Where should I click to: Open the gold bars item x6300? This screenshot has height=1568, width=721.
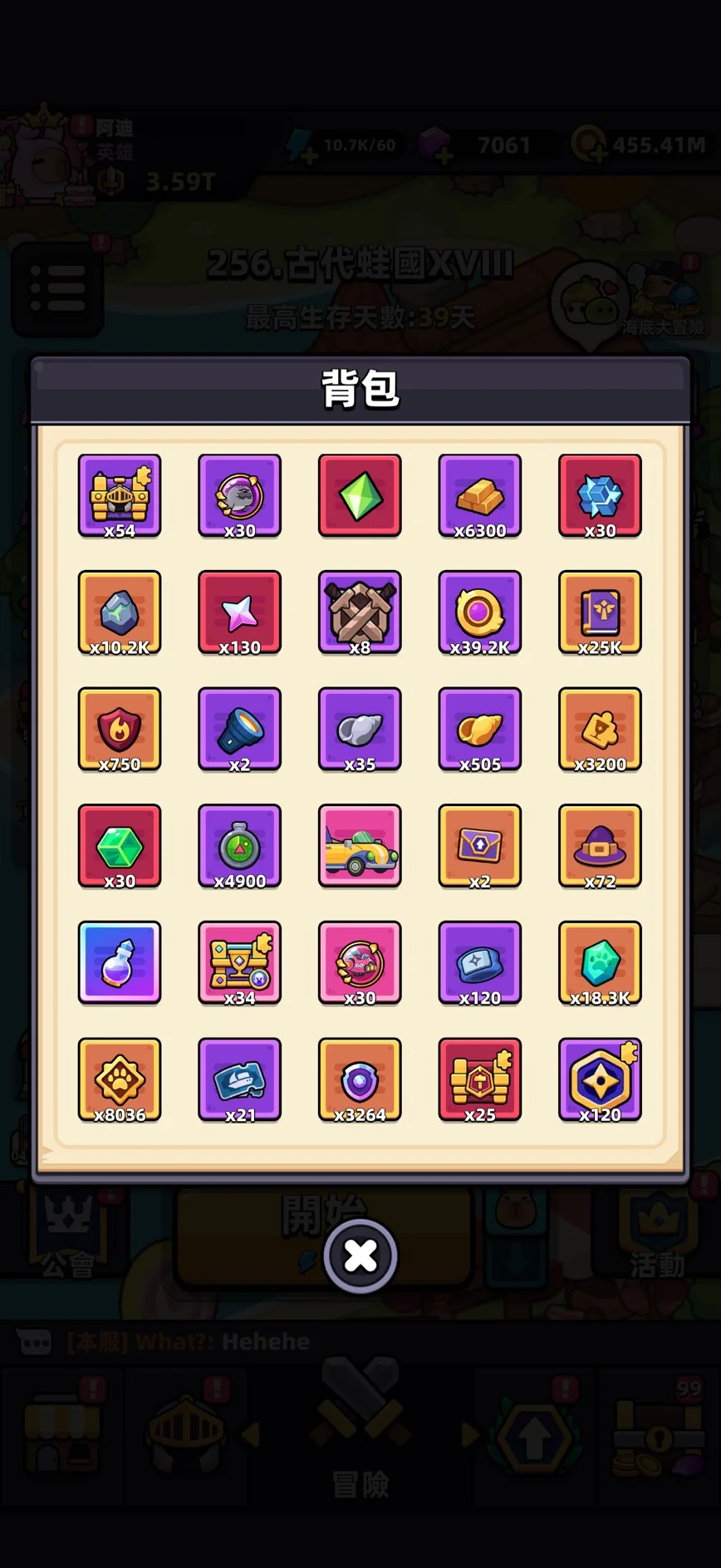pyautogui.click(x=480, y=495)
